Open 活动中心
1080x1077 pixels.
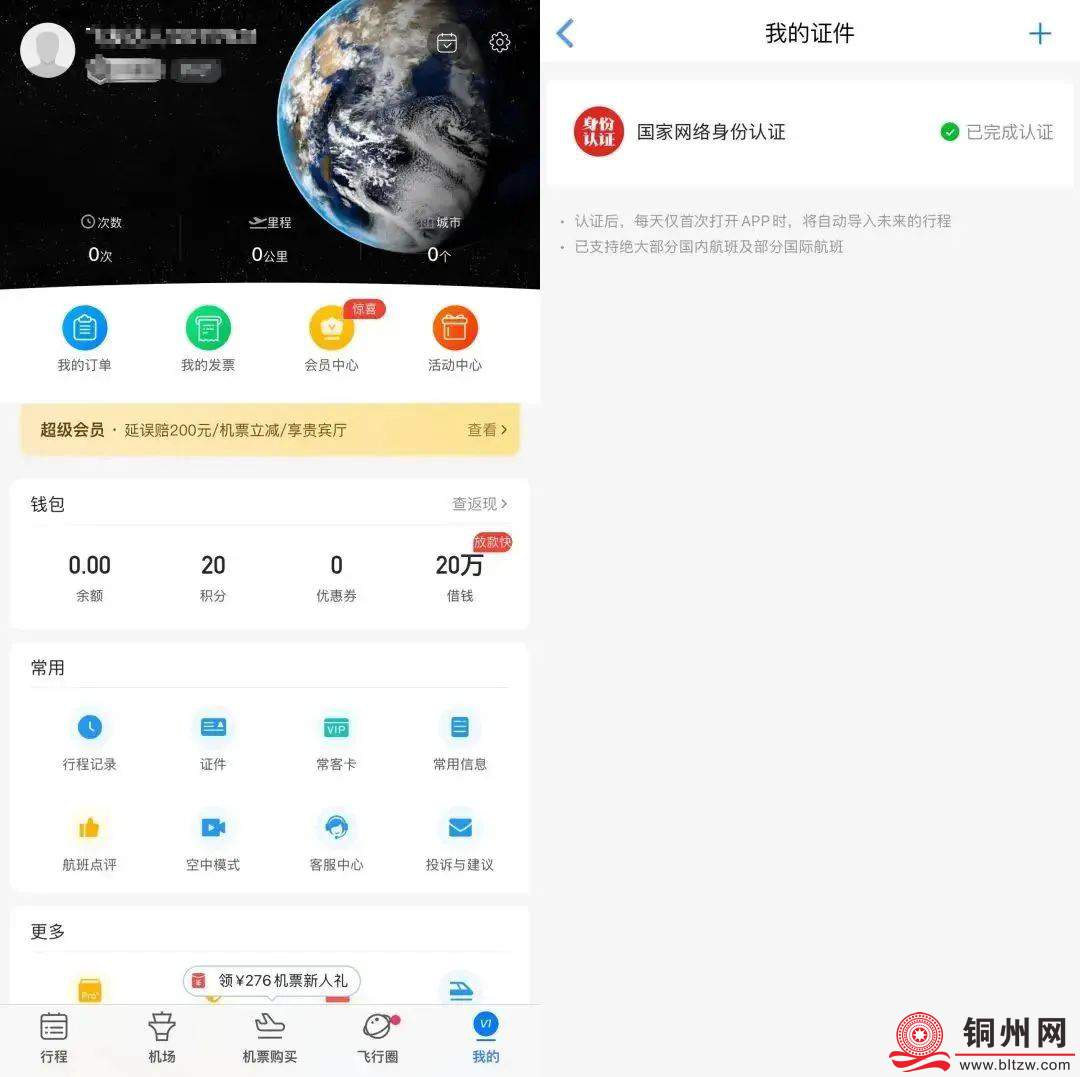click(x=455, y=339)
